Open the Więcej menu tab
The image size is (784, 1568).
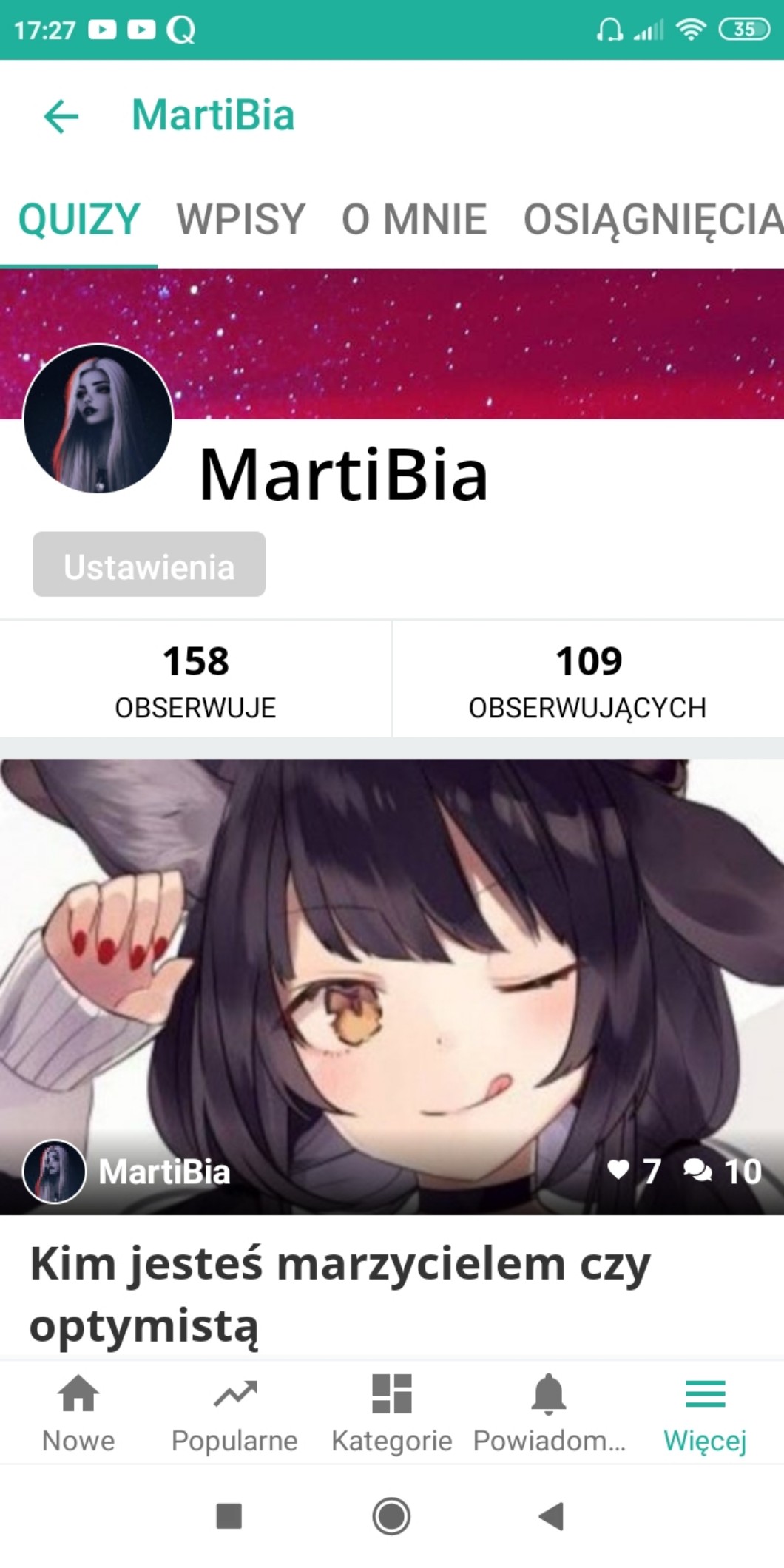705,1413
